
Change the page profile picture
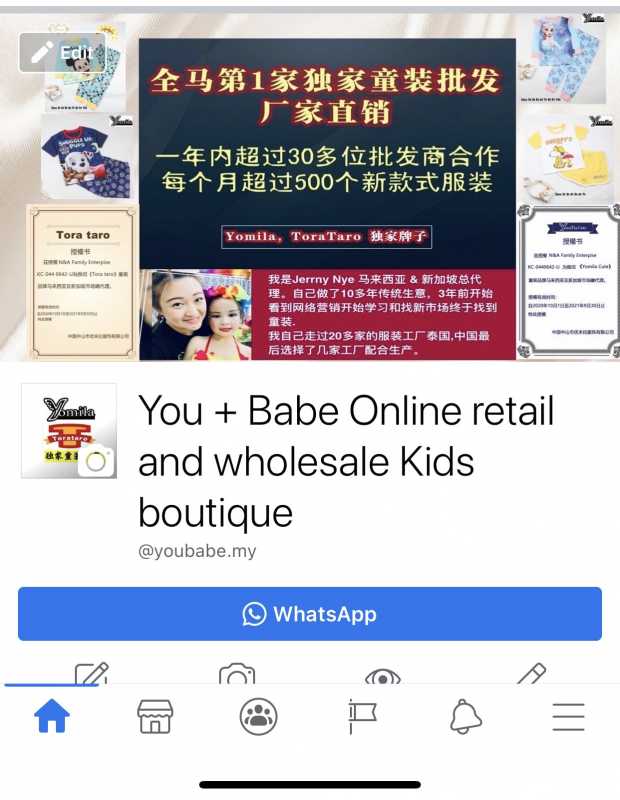(96, 461)
